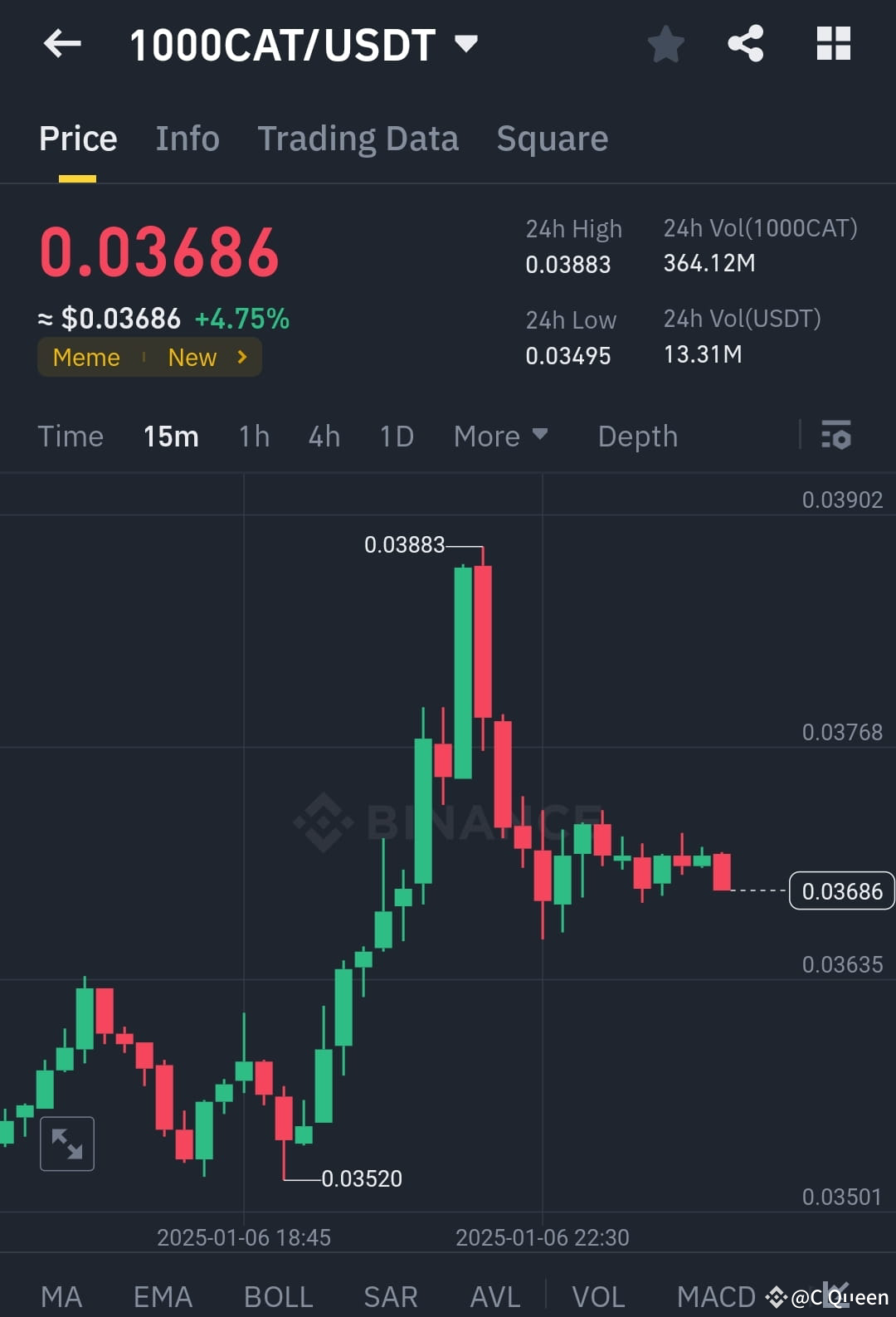Enable the MA indicator

(x=61, y=1295)
